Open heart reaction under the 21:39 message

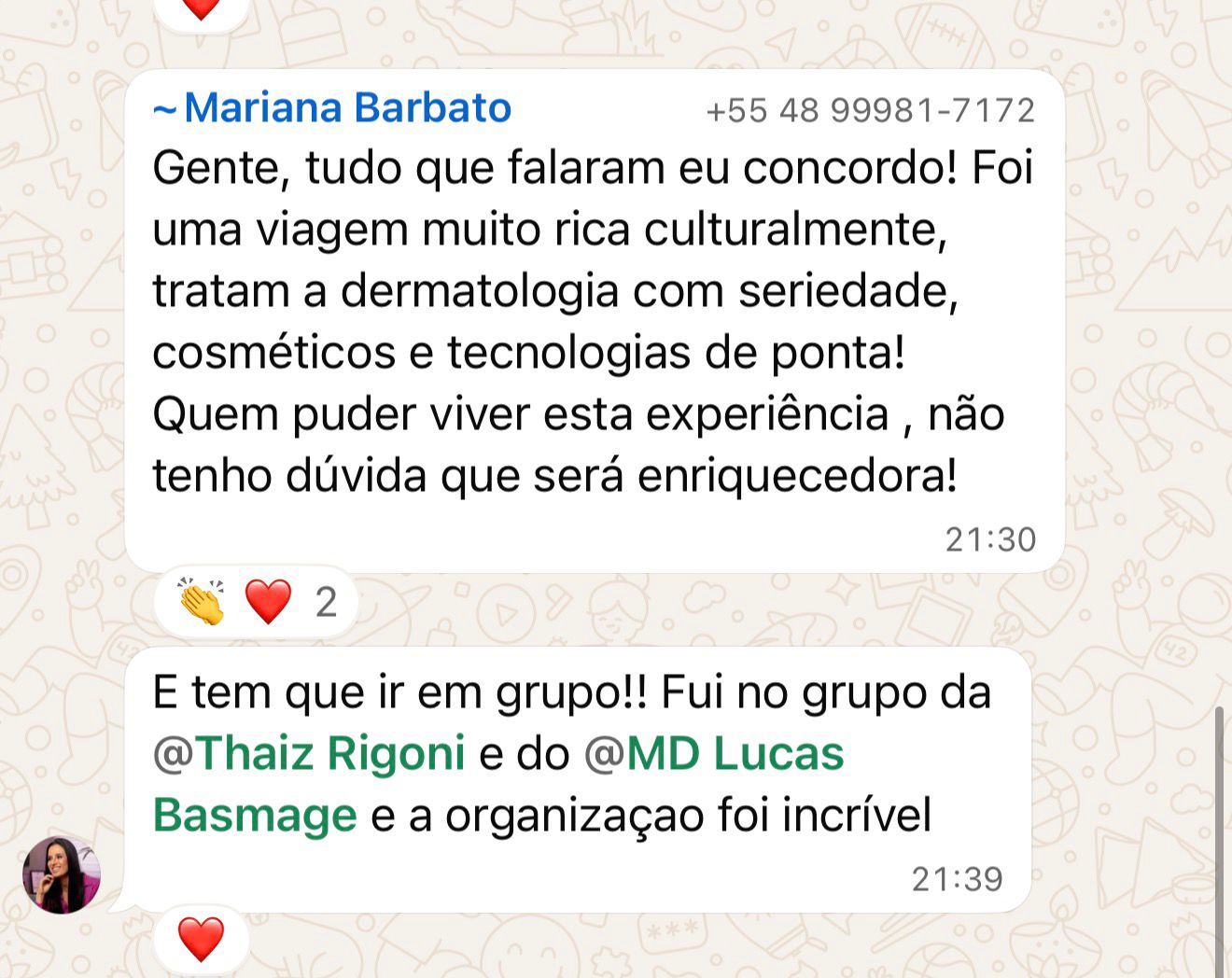[201, 939]
